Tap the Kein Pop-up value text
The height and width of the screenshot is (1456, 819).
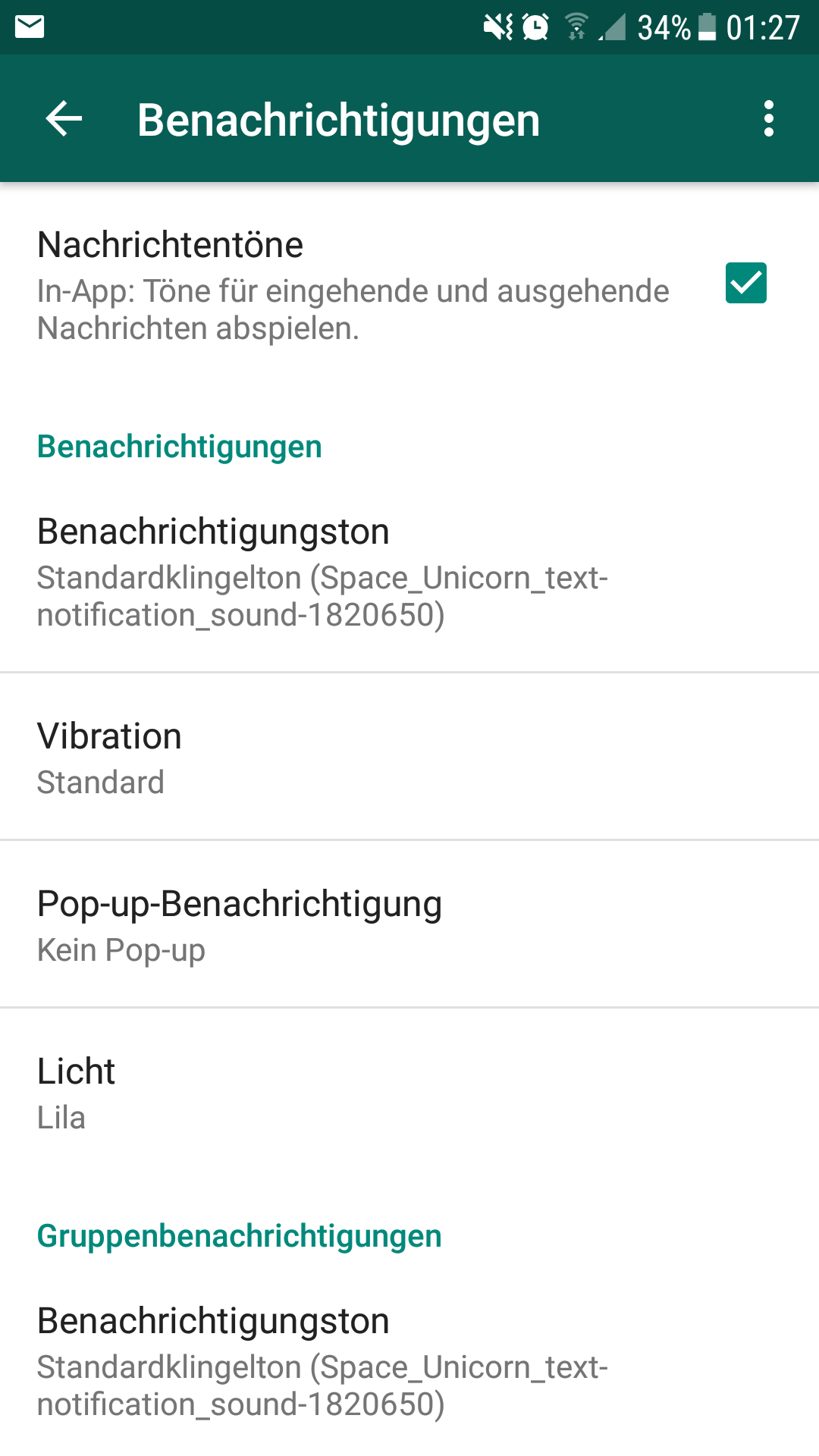(121, 949)
